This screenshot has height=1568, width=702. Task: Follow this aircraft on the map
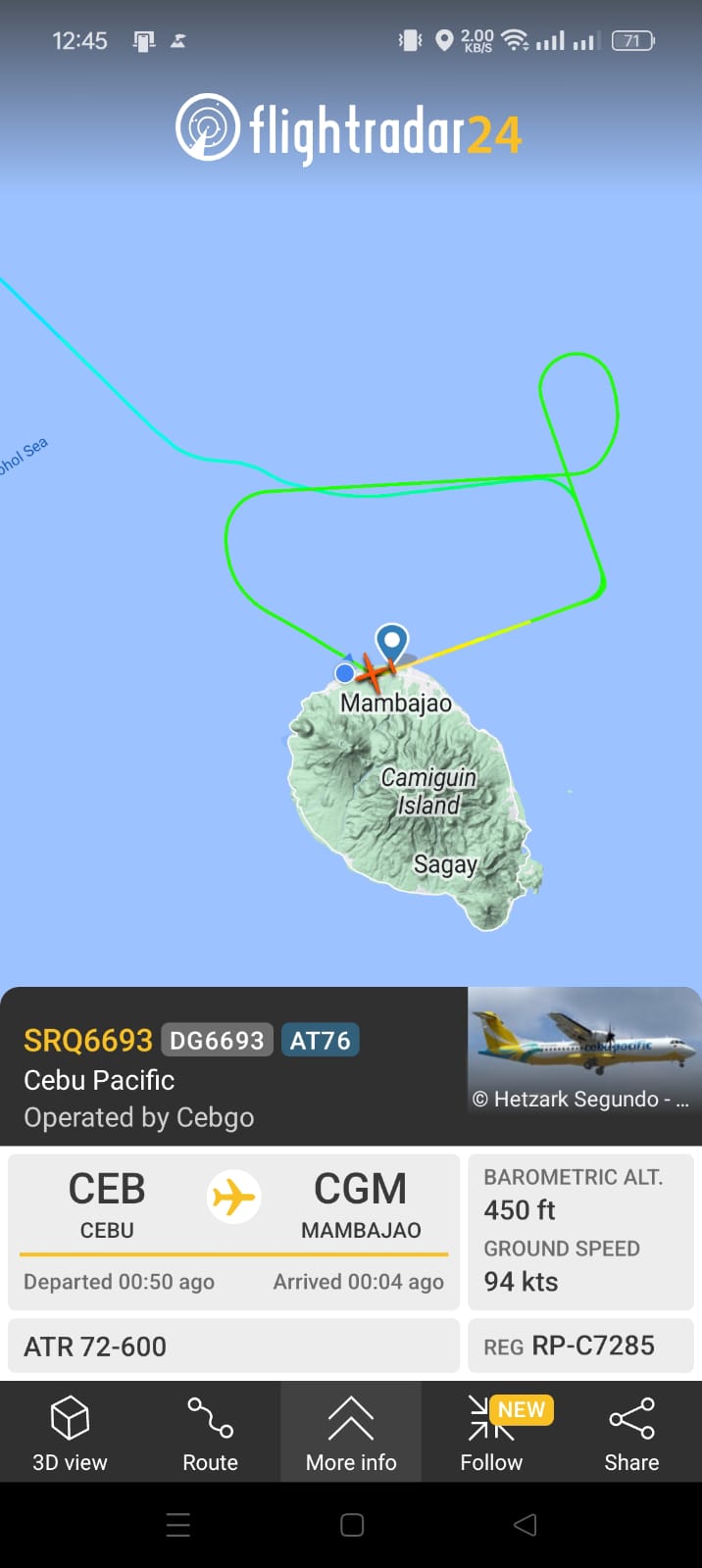[491, 1432]
